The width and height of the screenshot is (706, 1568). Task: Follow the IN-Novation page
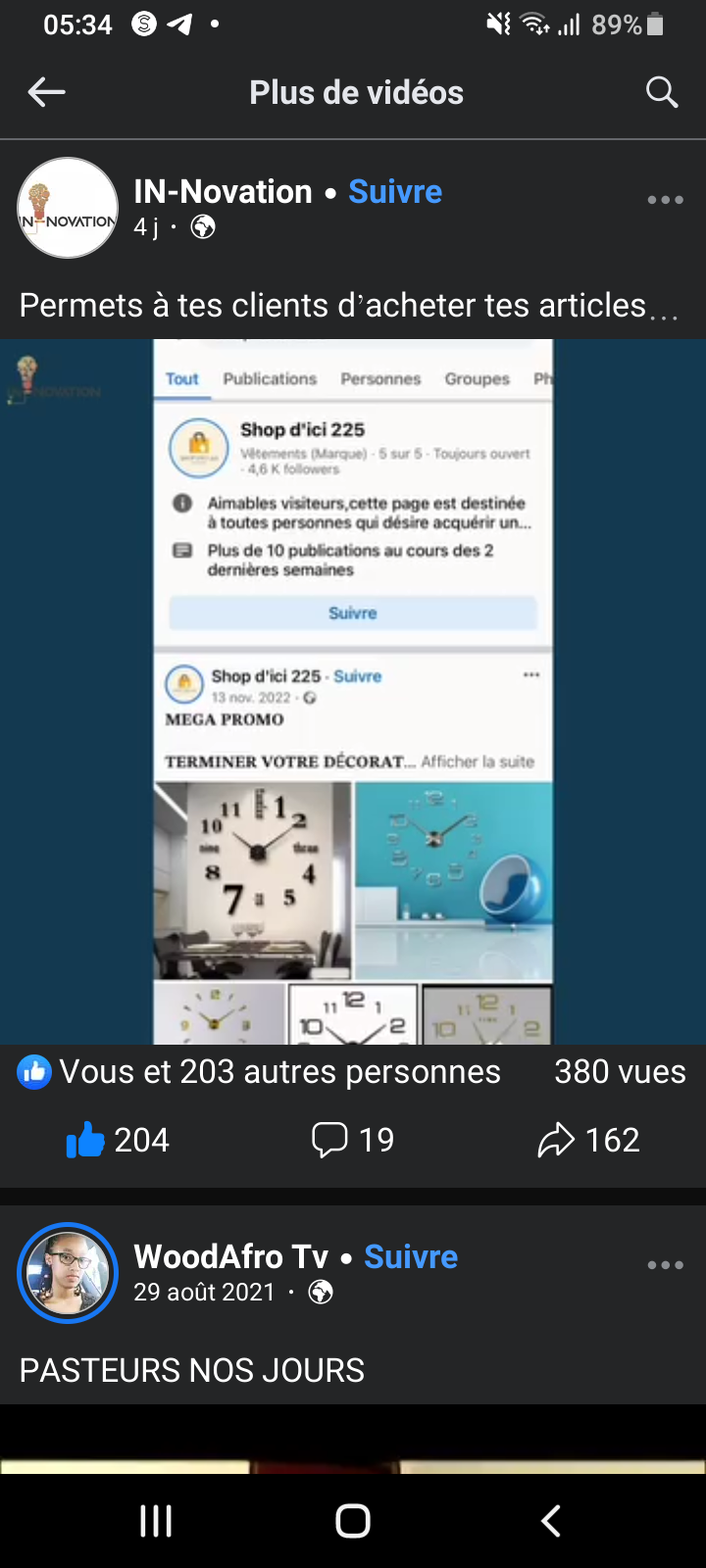395,192
